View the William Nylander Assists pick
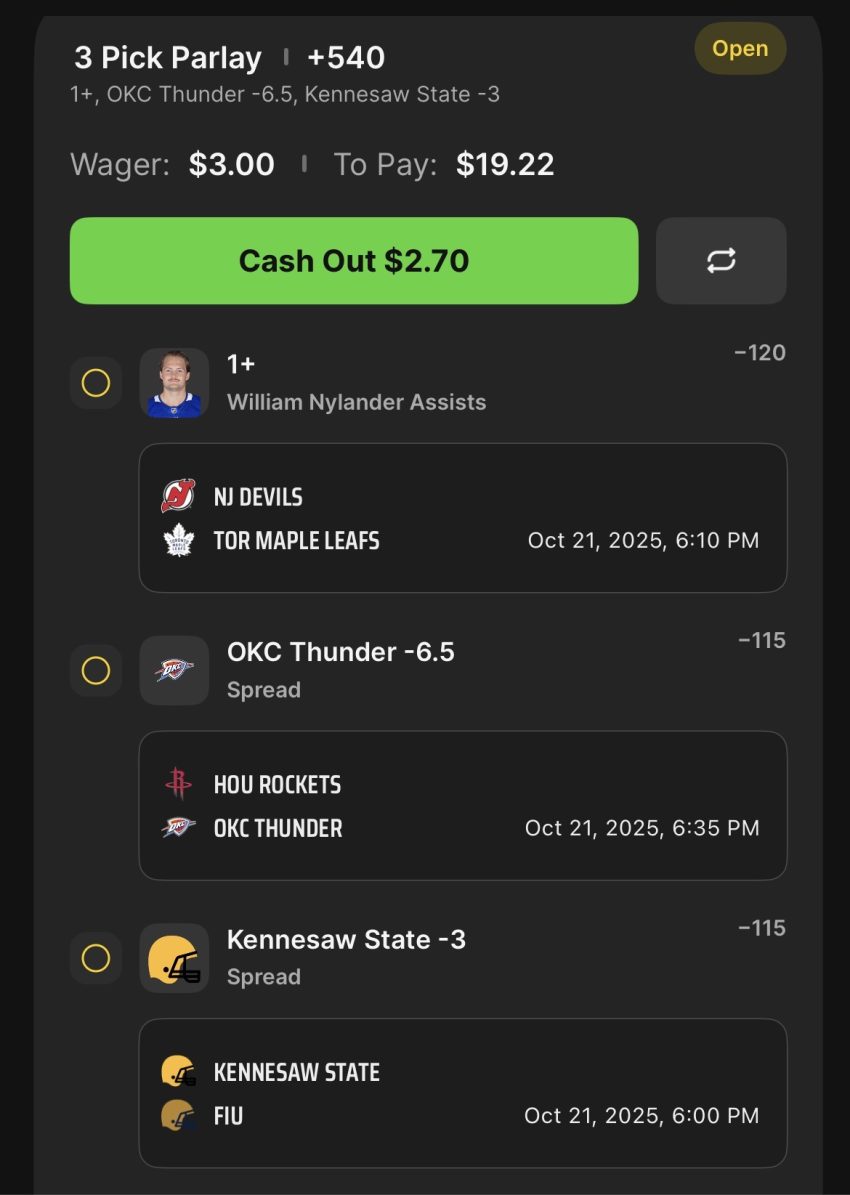850x1195 pixels. pos(356,382)
